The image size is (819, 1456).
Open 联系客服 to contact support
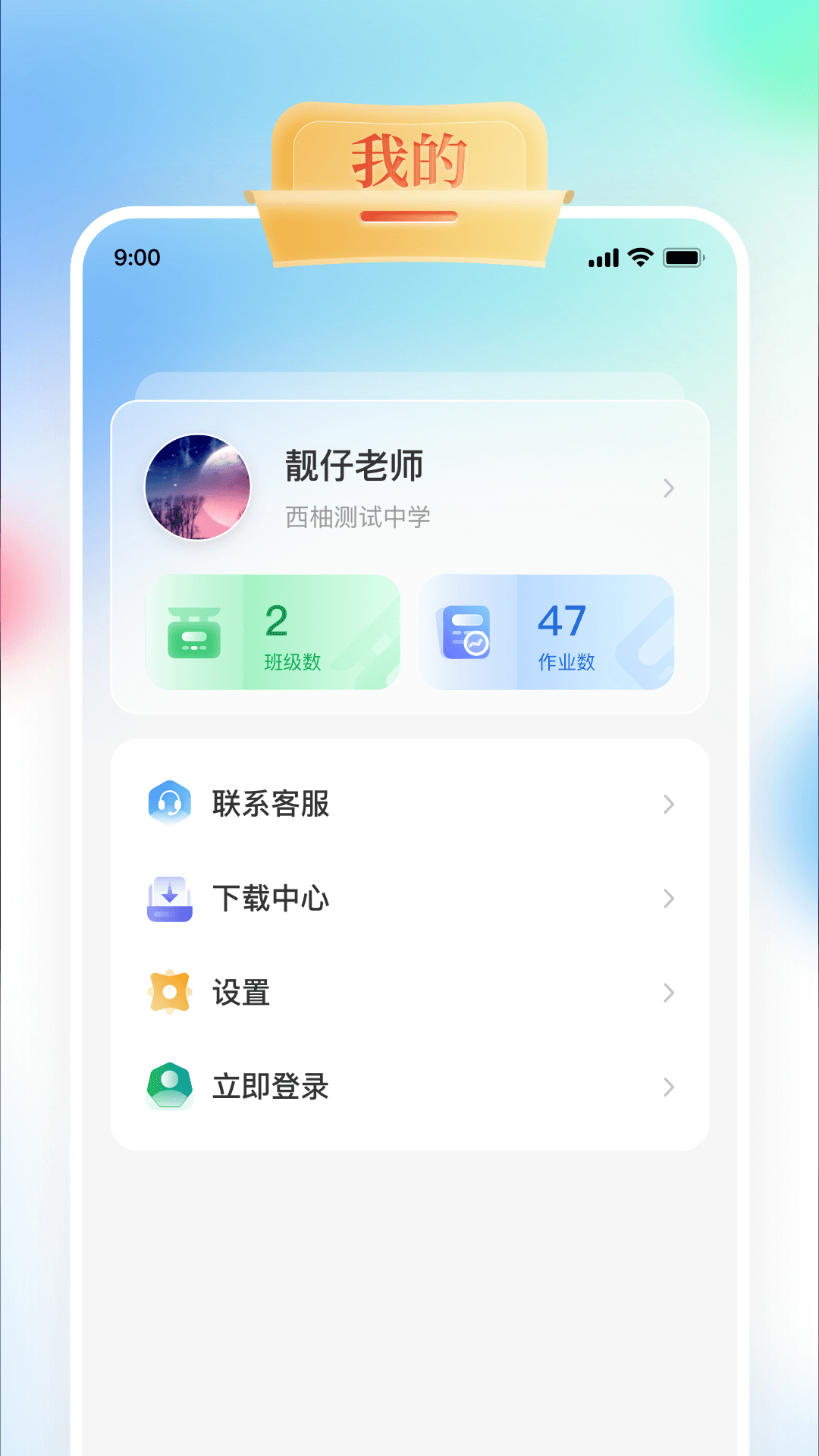coord(270,804)
